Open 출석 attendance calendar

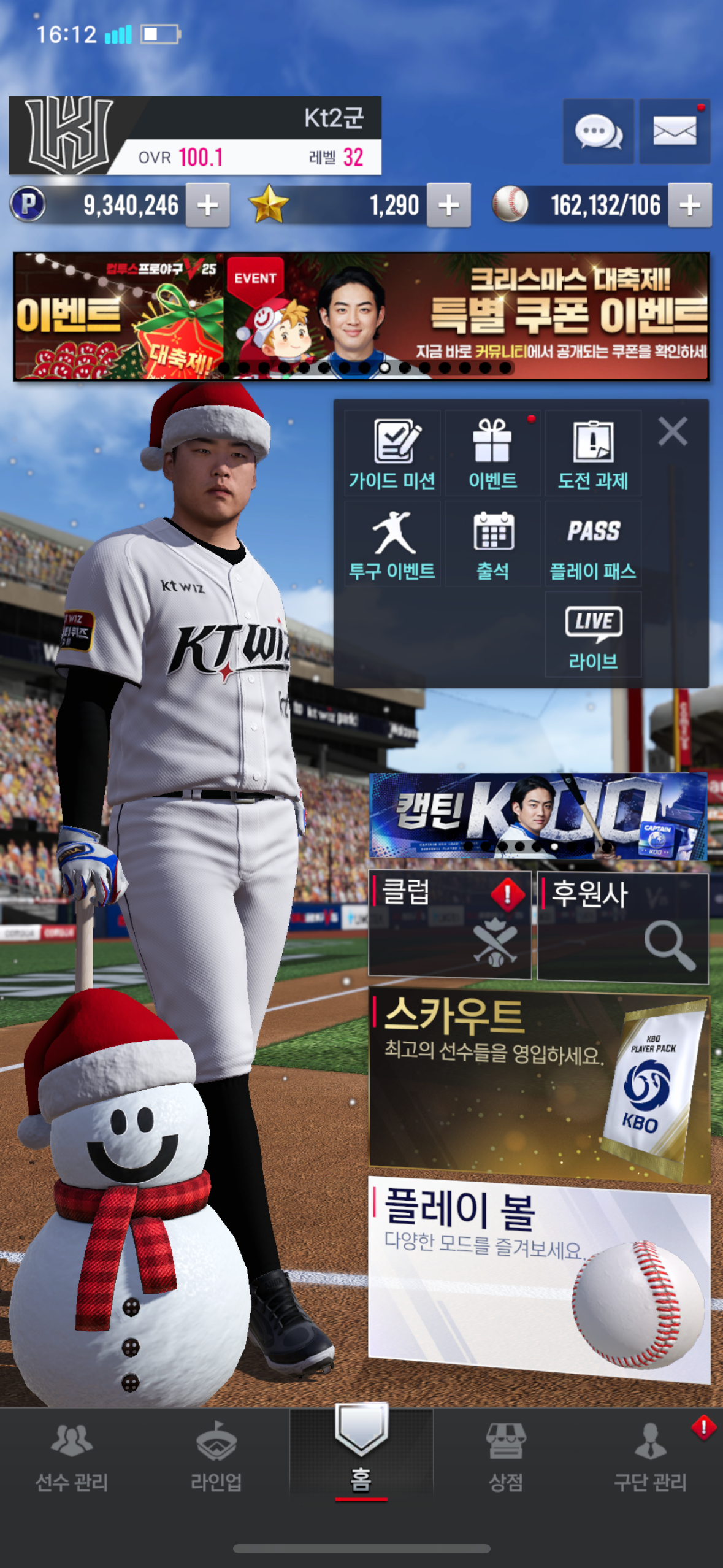[x=492, y=544]
